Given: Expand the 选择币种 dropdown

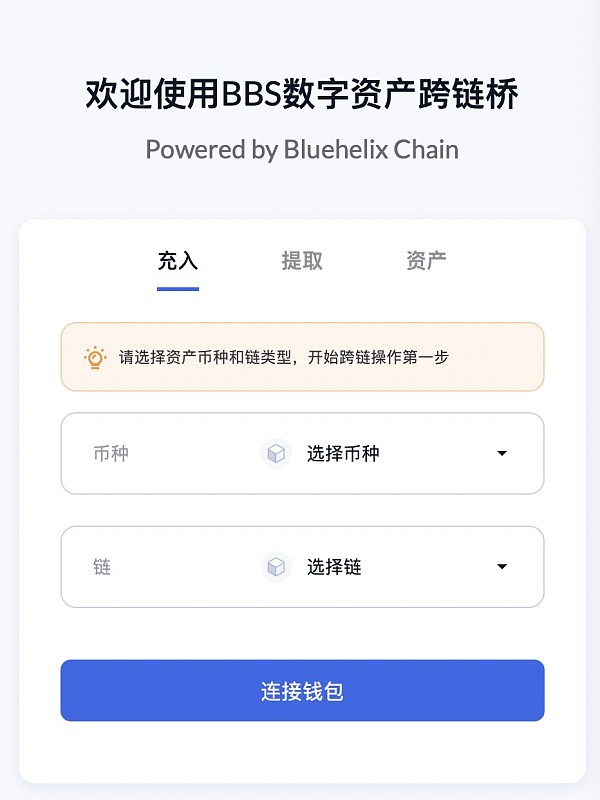Looking at the screenshot, I should 302,454.
